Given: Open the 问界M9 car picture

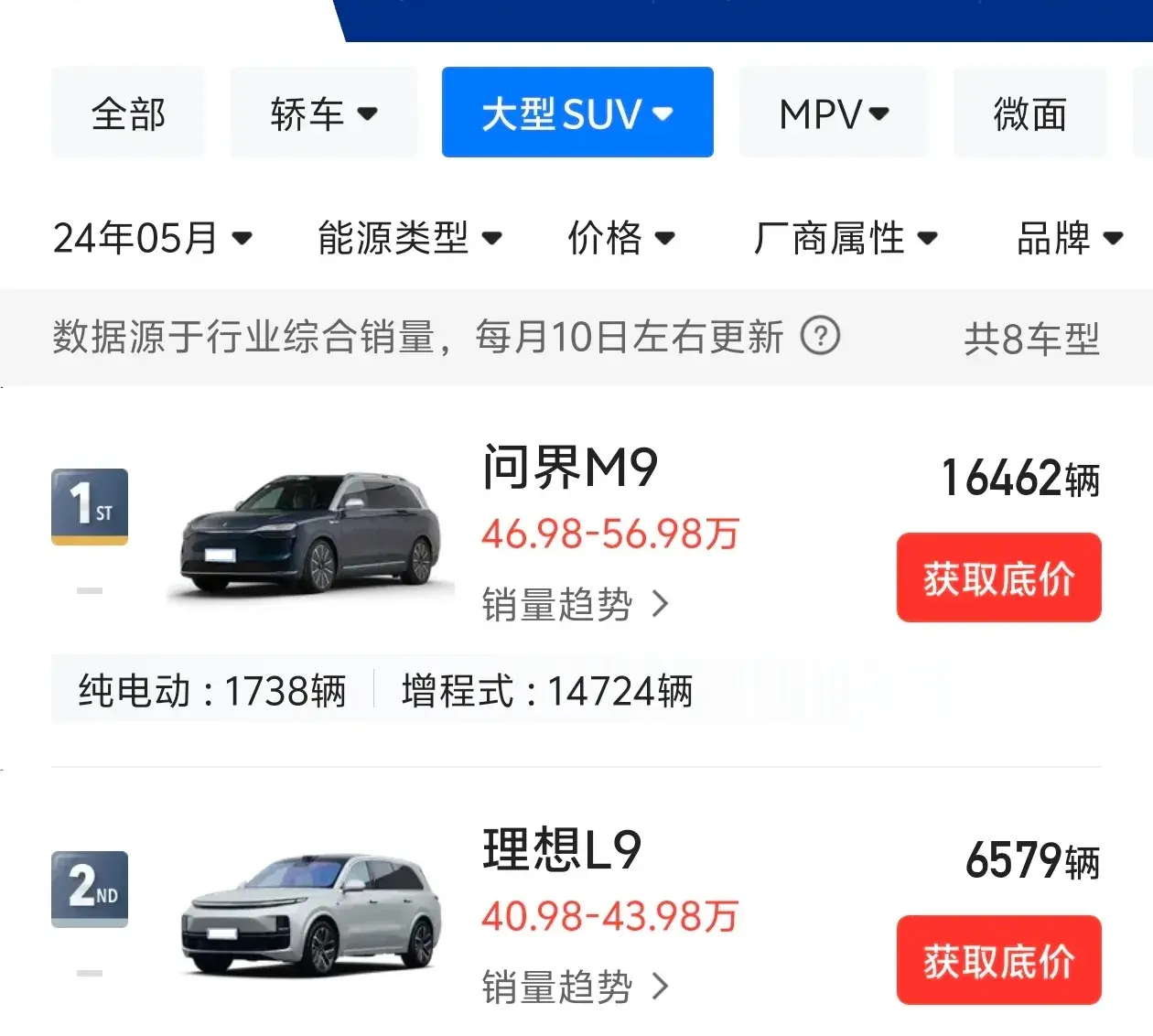Looking at the screenshot, I should click(311, 535).
